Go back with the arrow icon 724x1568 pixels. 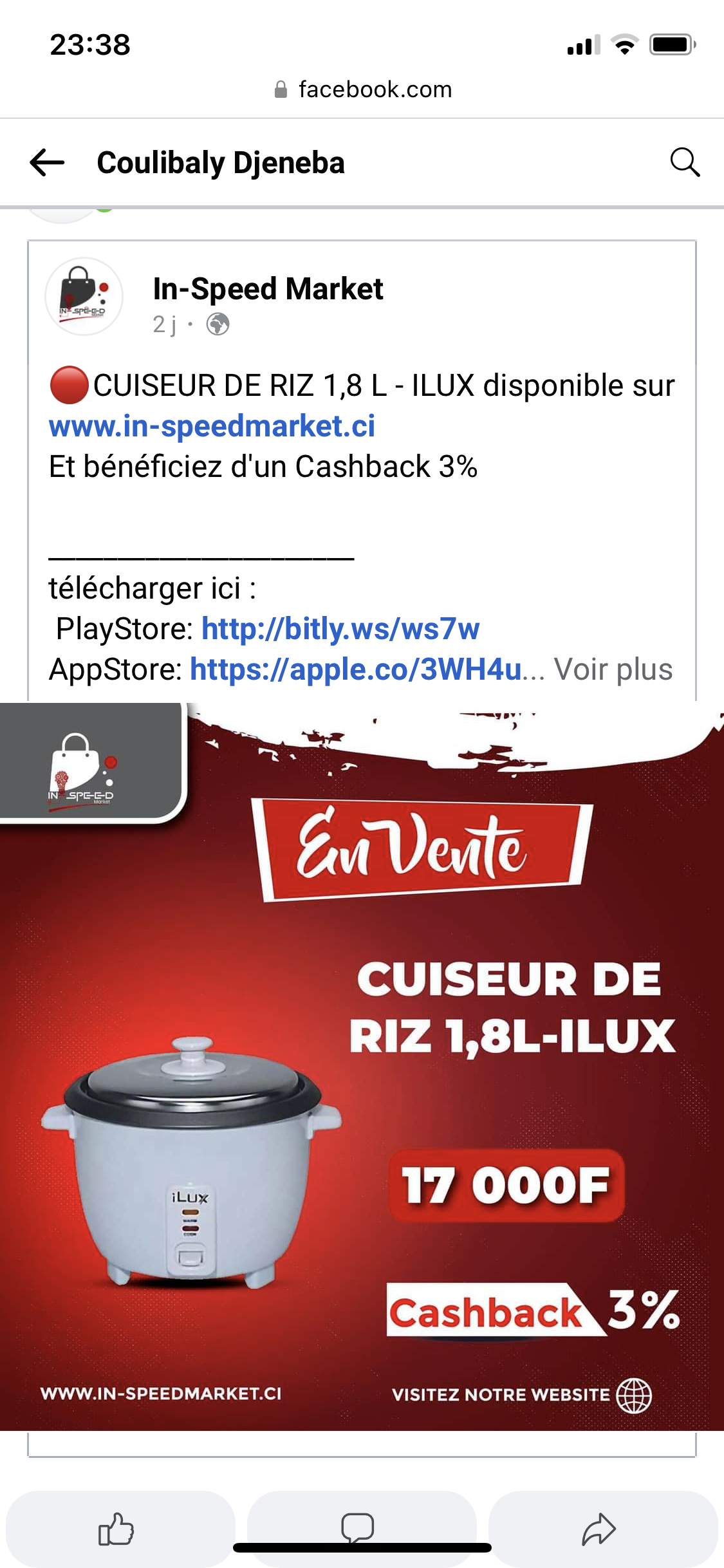pyautogui.click(x=47, y=162)
